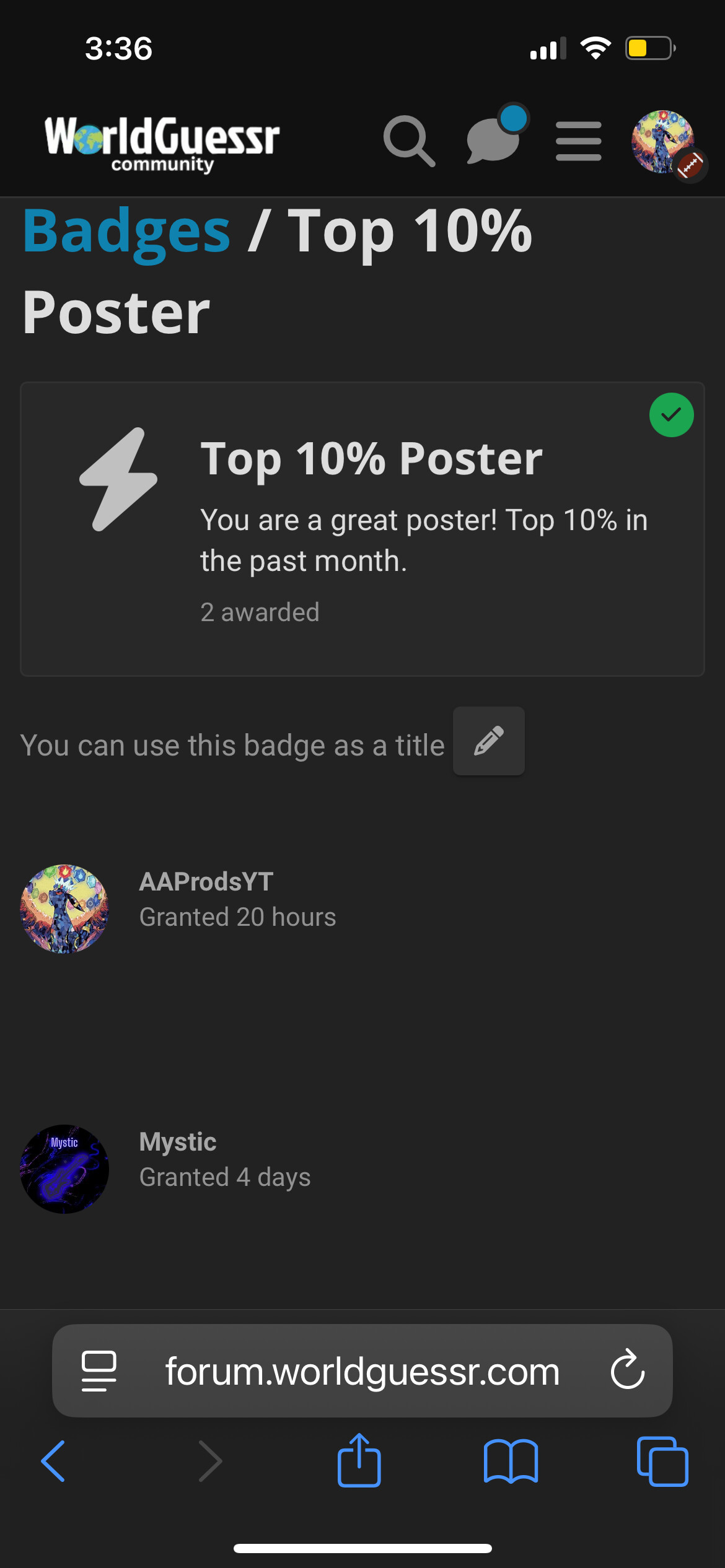This screenshot has width=725, height=1568.
Task: Go to the WorldGuessr community home
Action: 162,142
